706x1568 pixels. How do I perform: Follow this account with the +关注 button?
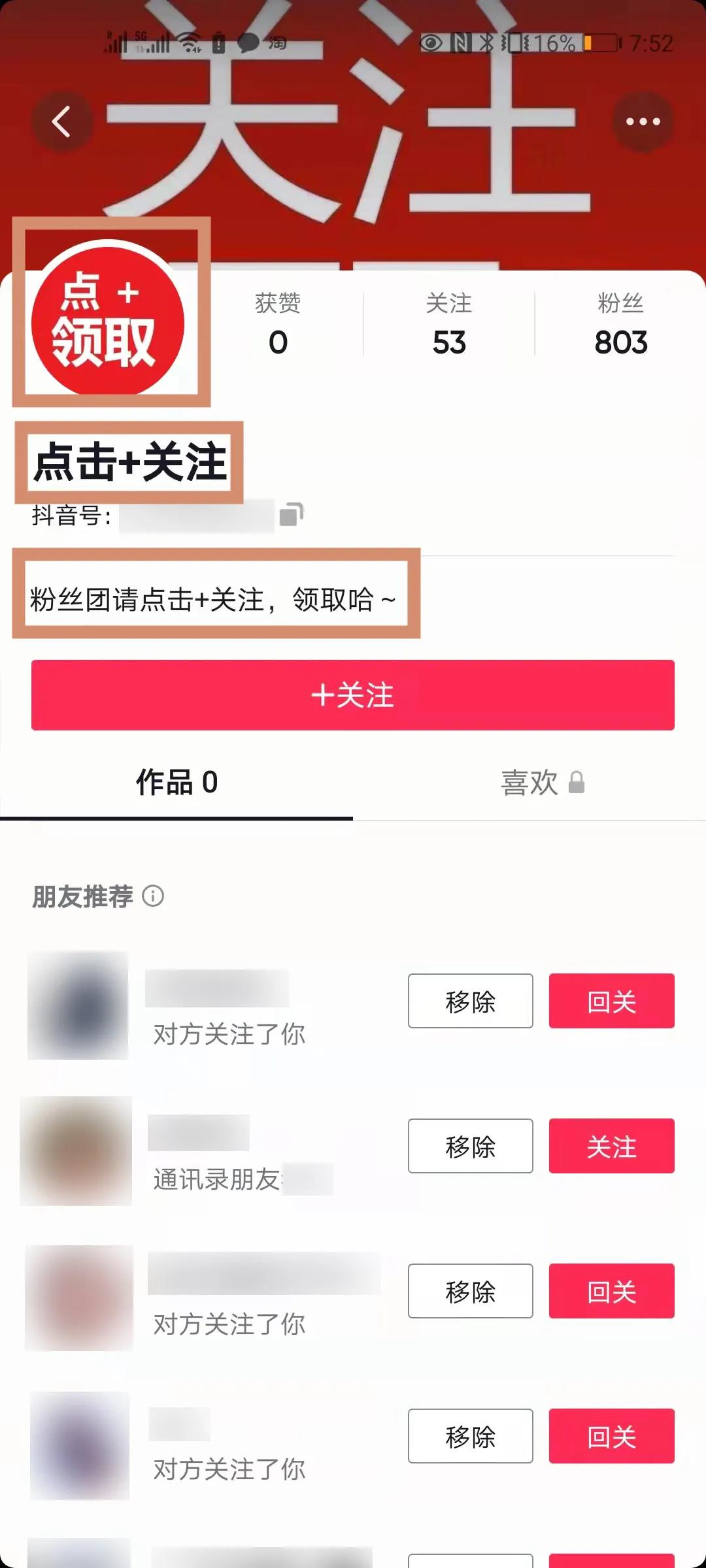(353, 694)
